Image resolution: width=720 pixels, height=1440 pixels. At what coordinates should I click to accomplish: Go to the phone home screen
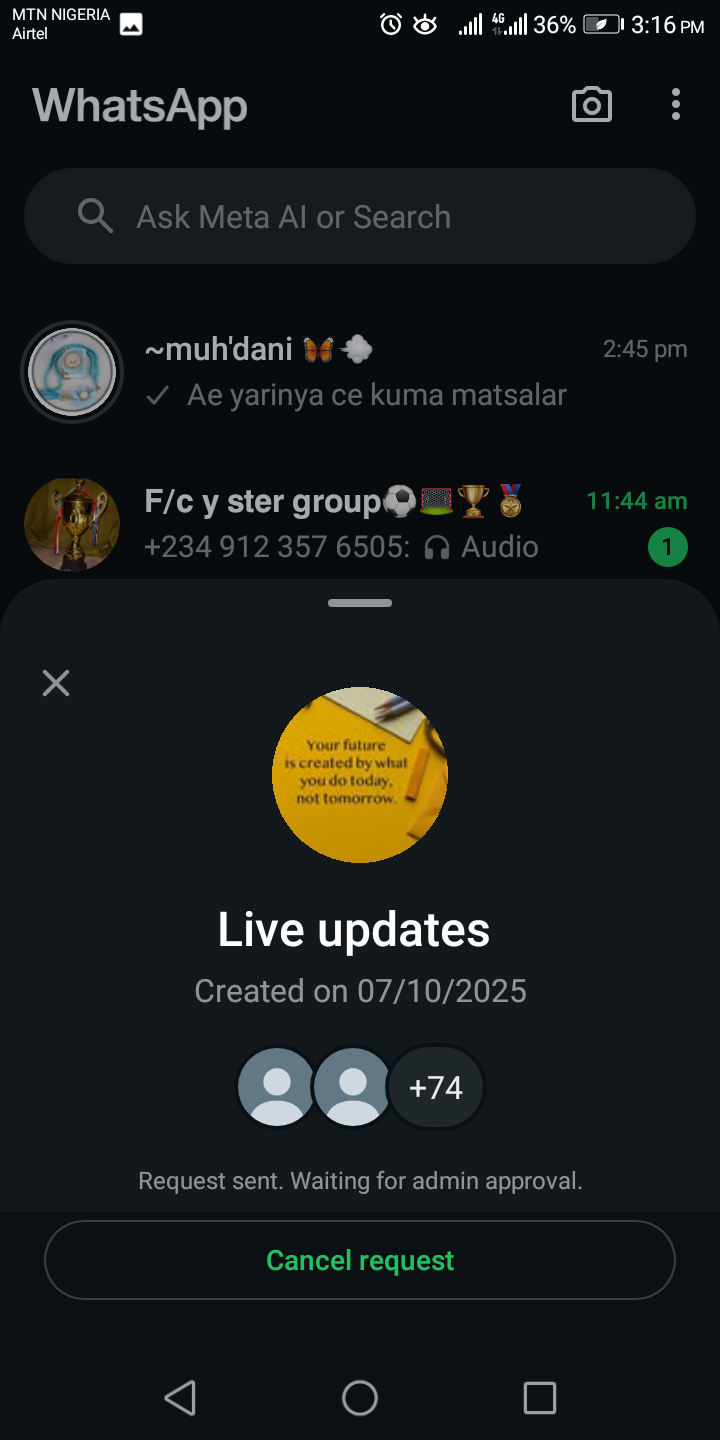coord(360,1398)
